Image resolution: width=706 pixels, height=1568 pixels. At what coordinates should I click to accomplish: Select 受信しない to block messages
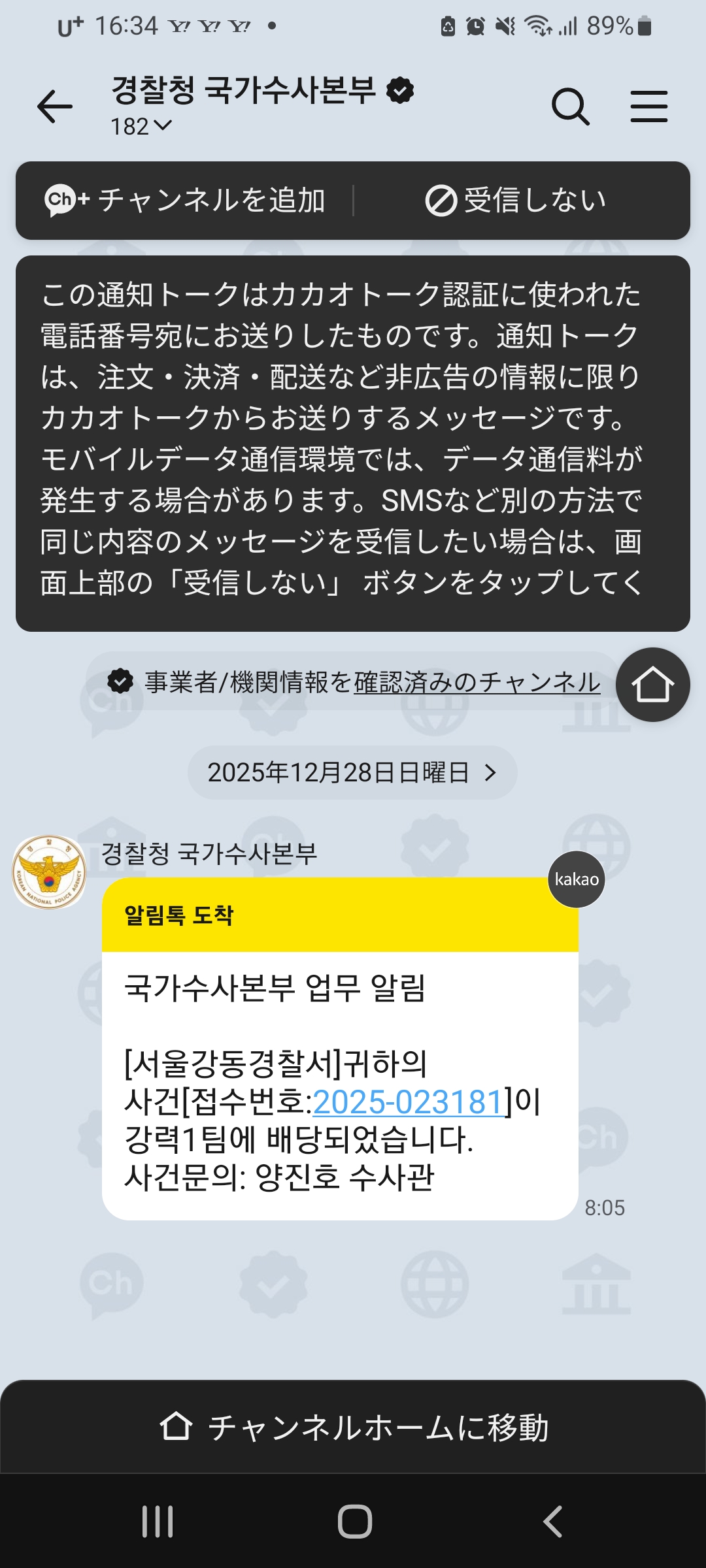click(516, 200)
